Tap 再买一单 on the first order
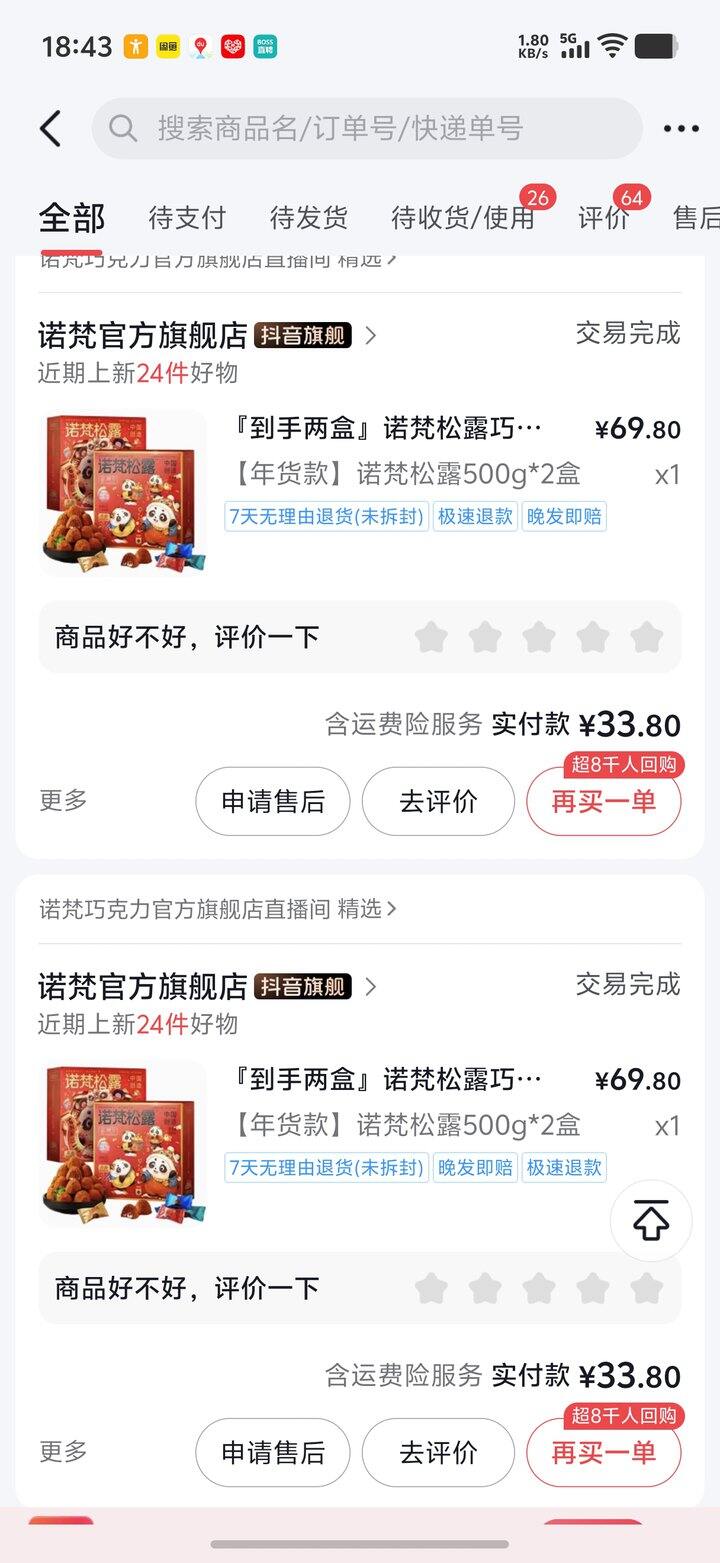 coord(603,801)
